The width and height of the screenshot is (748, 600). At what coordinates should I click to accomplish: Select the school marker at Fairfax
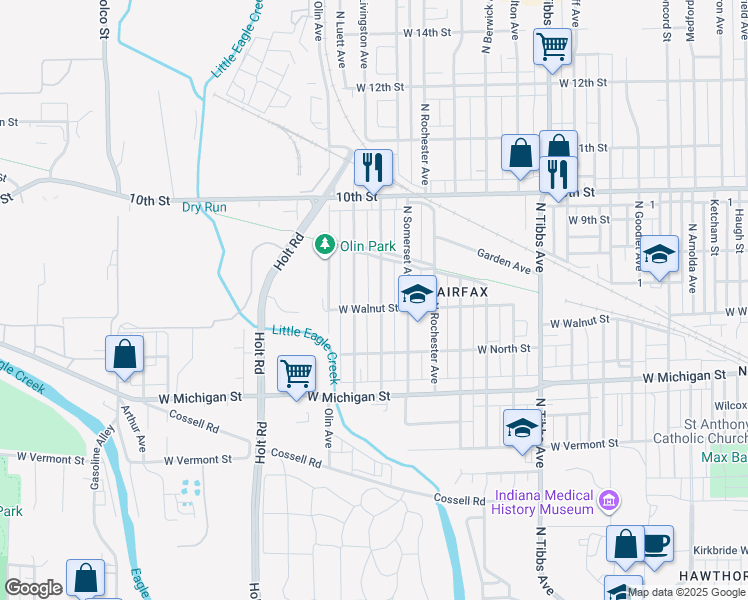click(x=417, y=293)
